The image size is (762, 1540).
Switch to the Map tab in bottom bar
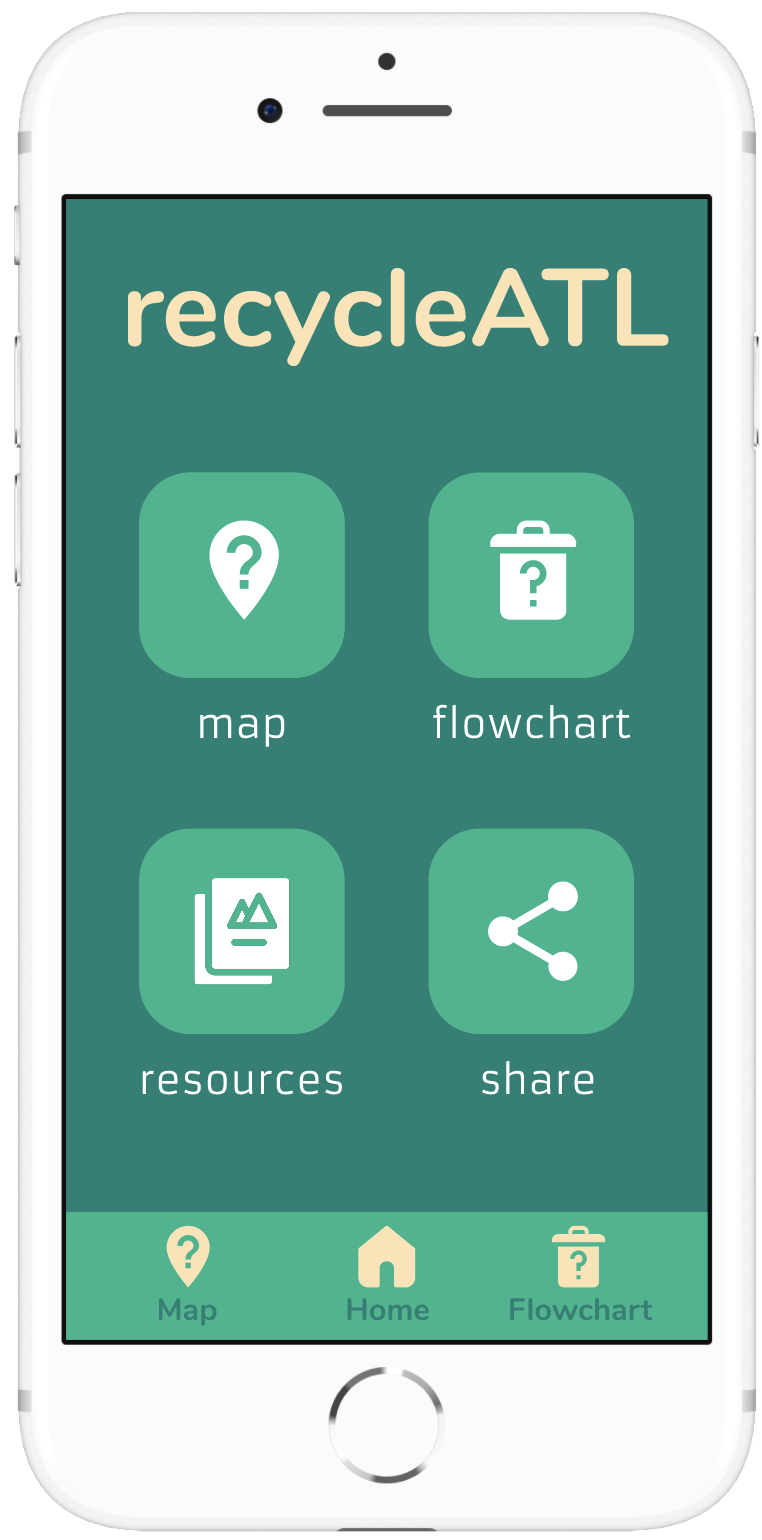pos(187,1275)
